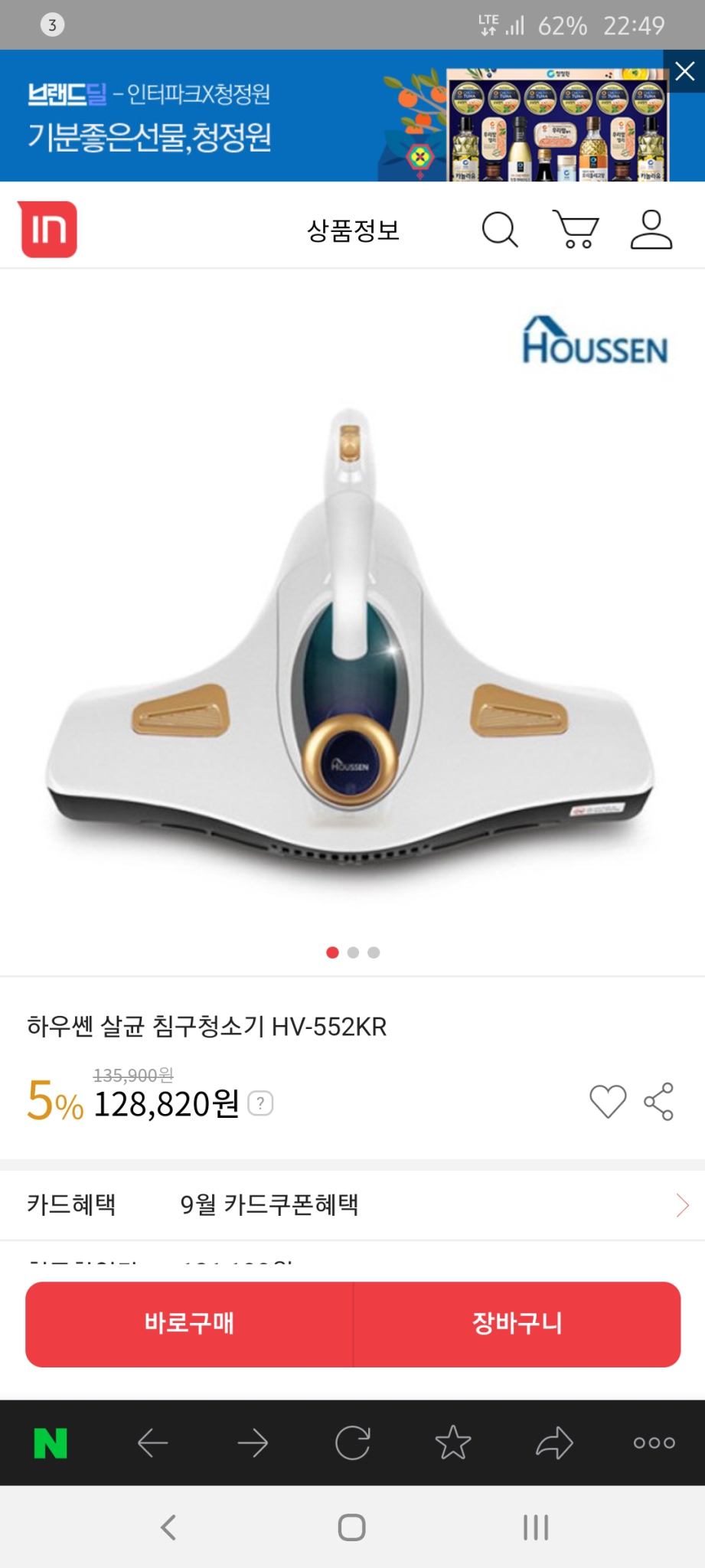Toggle the heart to favorite this product
Image resolution: width=705 pixels, height=1568 pixels.
607,1102
